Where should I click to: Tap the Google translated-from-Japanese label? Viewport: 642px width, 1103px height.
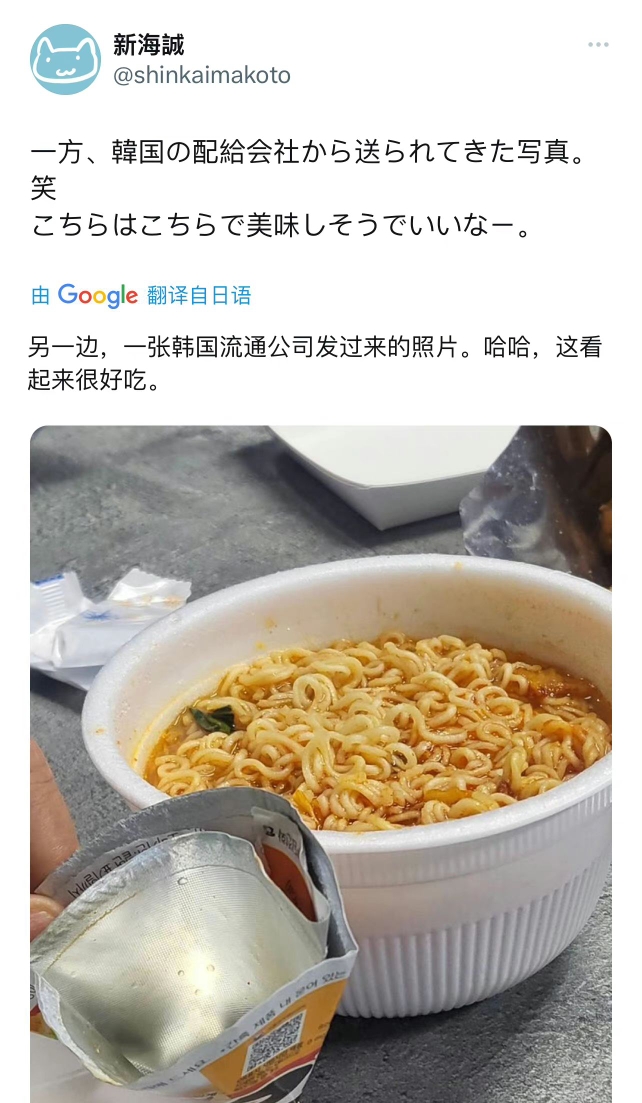click(141, 295)
